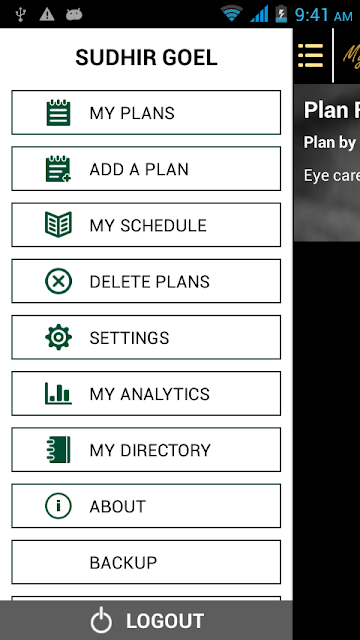Select Add a Plan
360x640 pixels.
coord(146,169)
